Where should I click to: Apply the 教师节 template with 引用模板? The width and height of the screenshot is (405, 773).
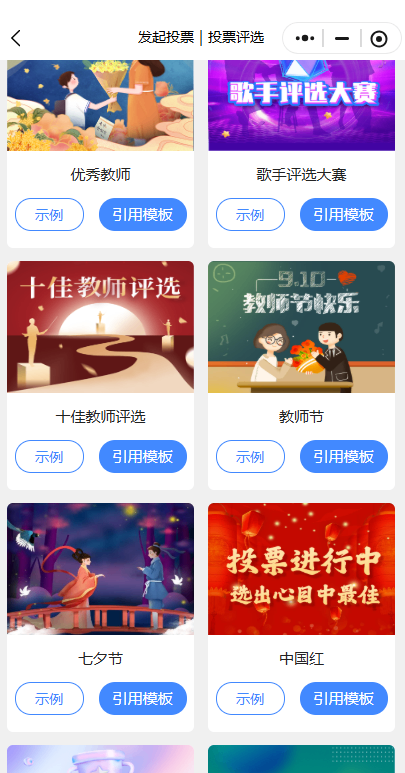[344, 457]
